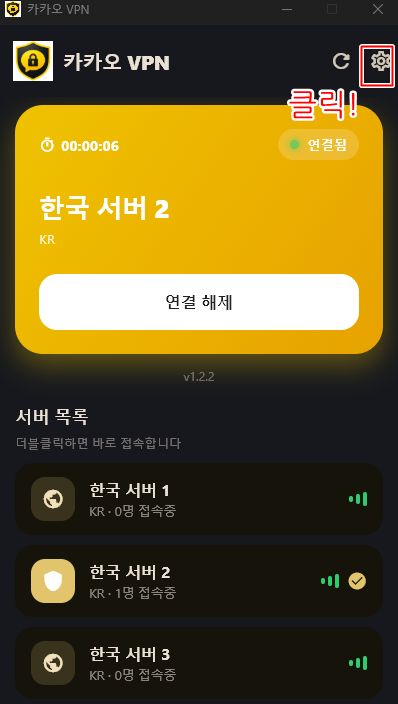398x704 pixels.
Task: Select 한국 서버 2 from the list
Action: click(x=199, y=581)
